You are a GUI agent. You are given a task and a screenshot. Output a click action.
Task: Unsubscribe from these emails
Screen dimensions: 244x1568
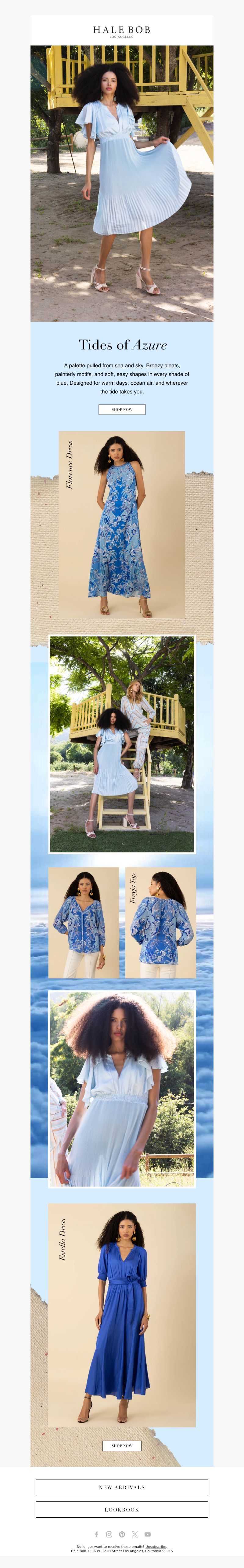click(x=156, y=1547)
